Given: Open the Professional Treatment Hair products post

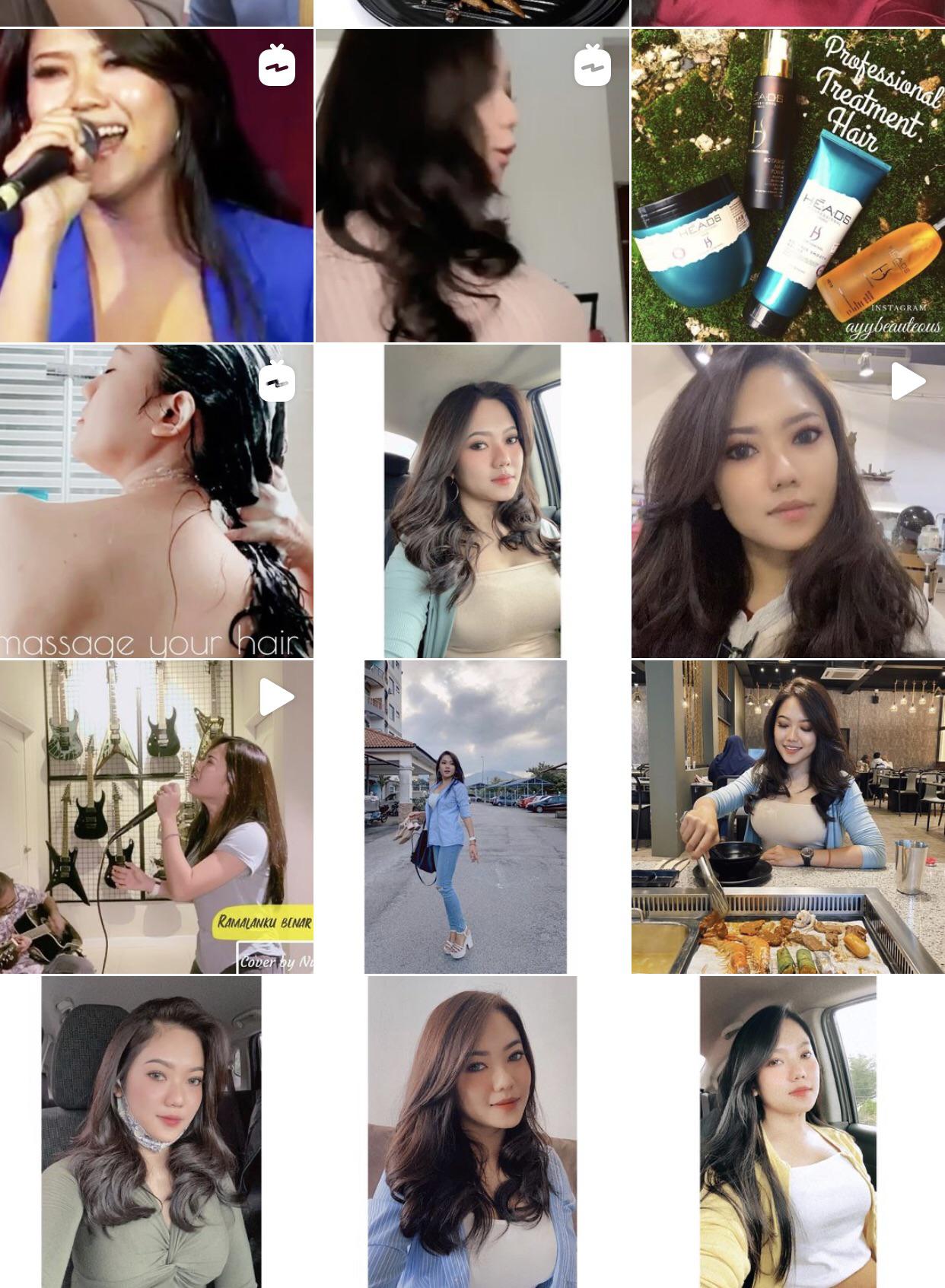Looking at the screenshot, I should (x=787, y=186).
